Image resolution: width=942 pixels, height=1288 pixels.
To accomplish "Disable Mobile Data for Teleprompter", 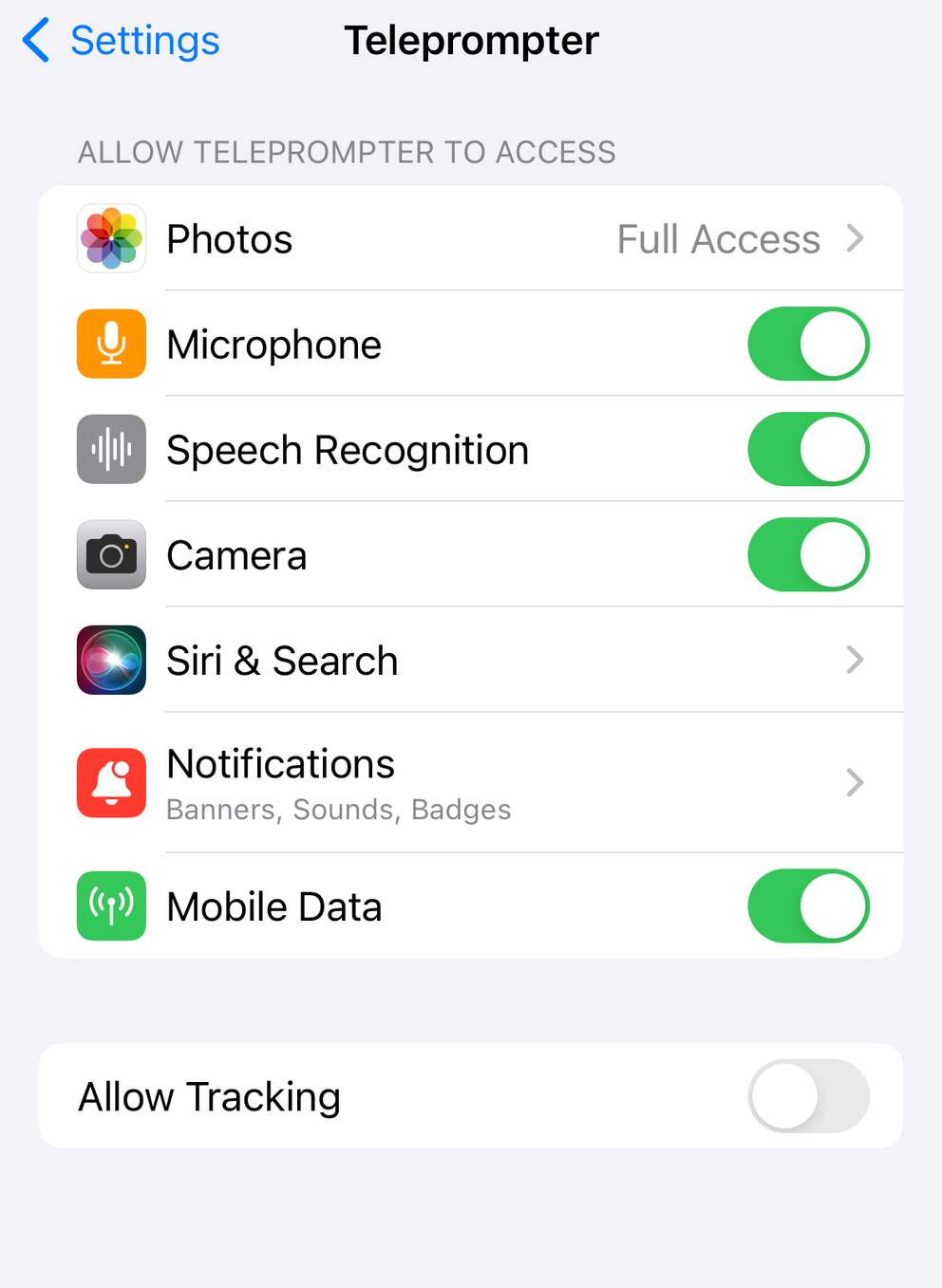I will coord(808,905).
